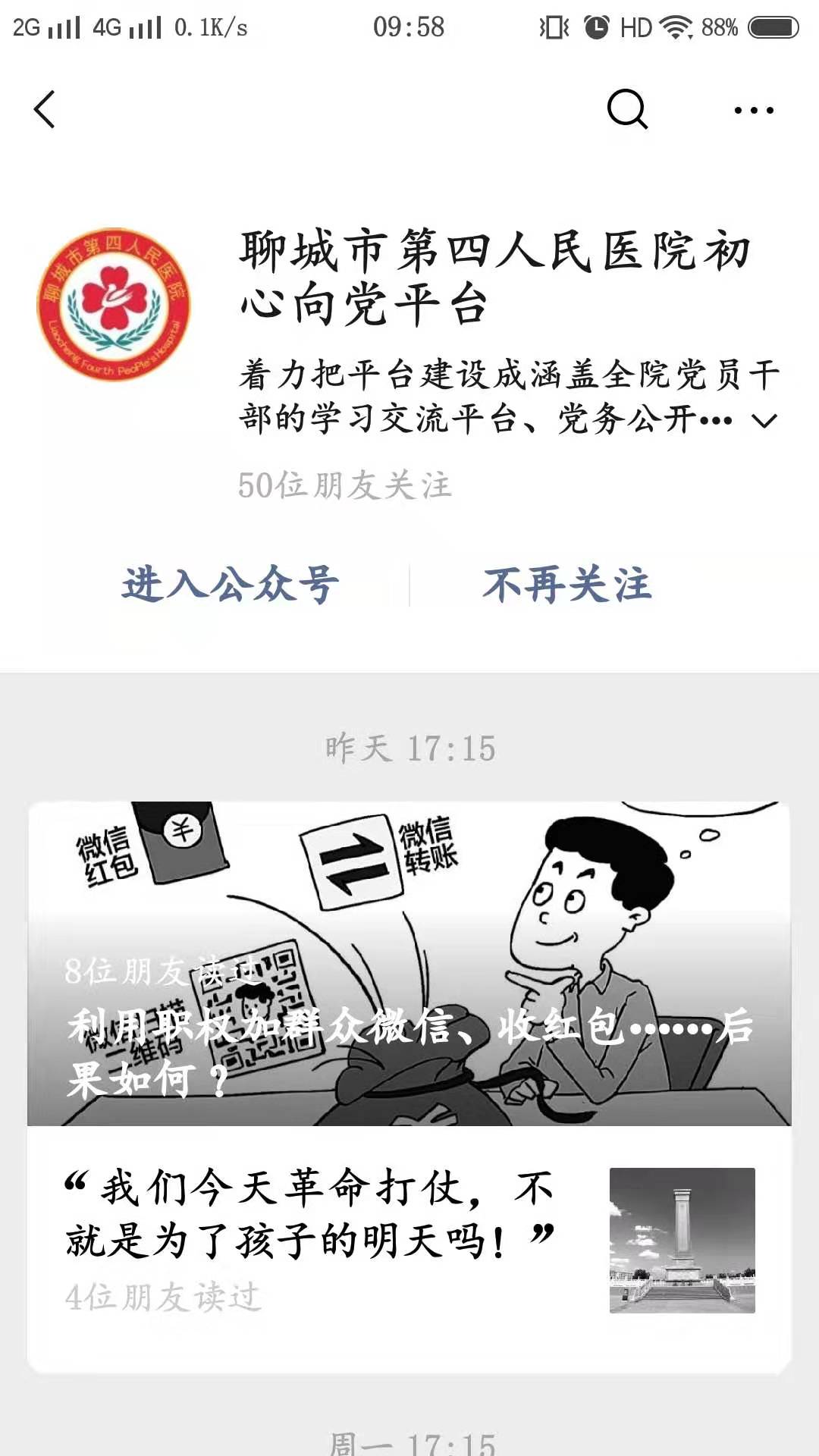Go back using the top-left arrow
The image size is (819, 1456).
tap(45, 110)
